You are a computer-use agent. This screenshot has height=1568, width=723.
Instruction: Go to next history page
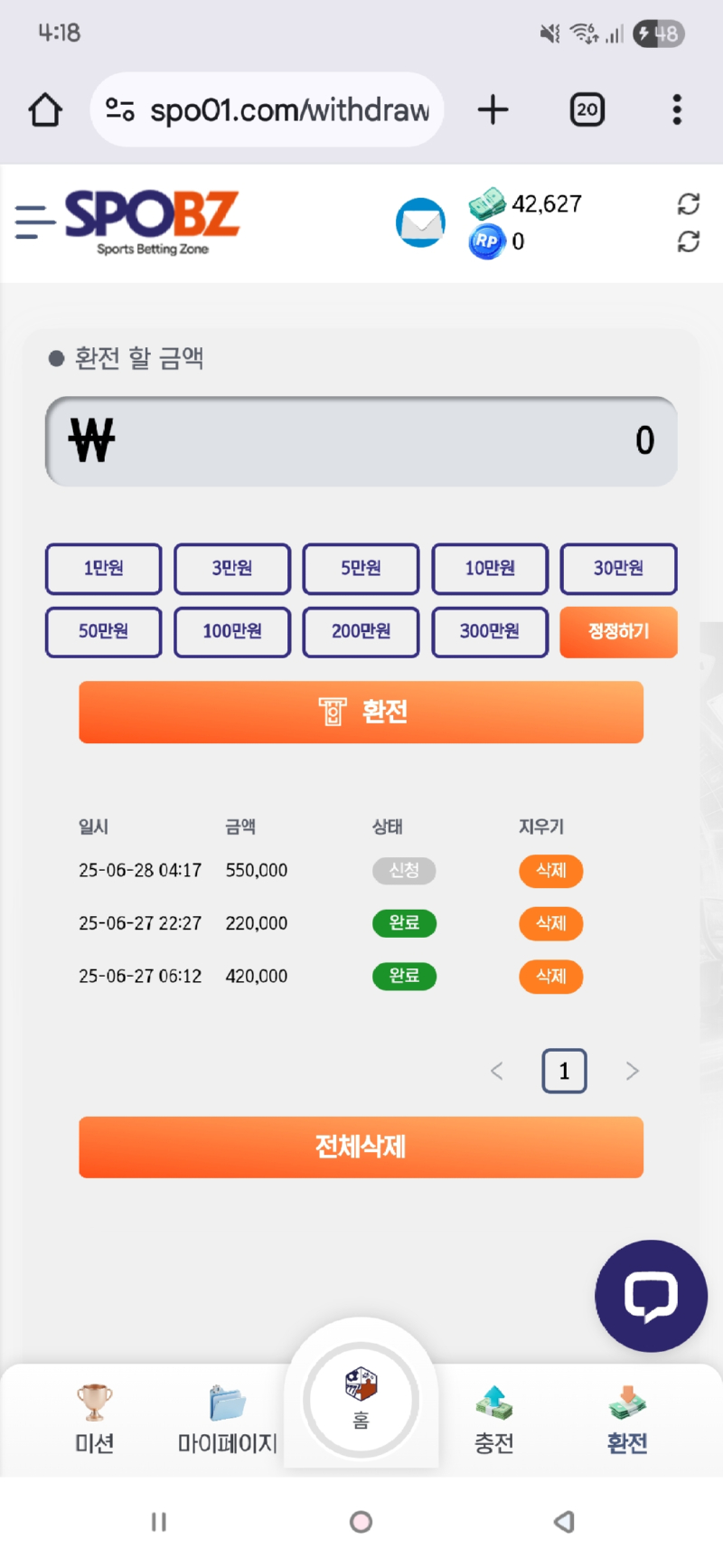point(632,1072)
